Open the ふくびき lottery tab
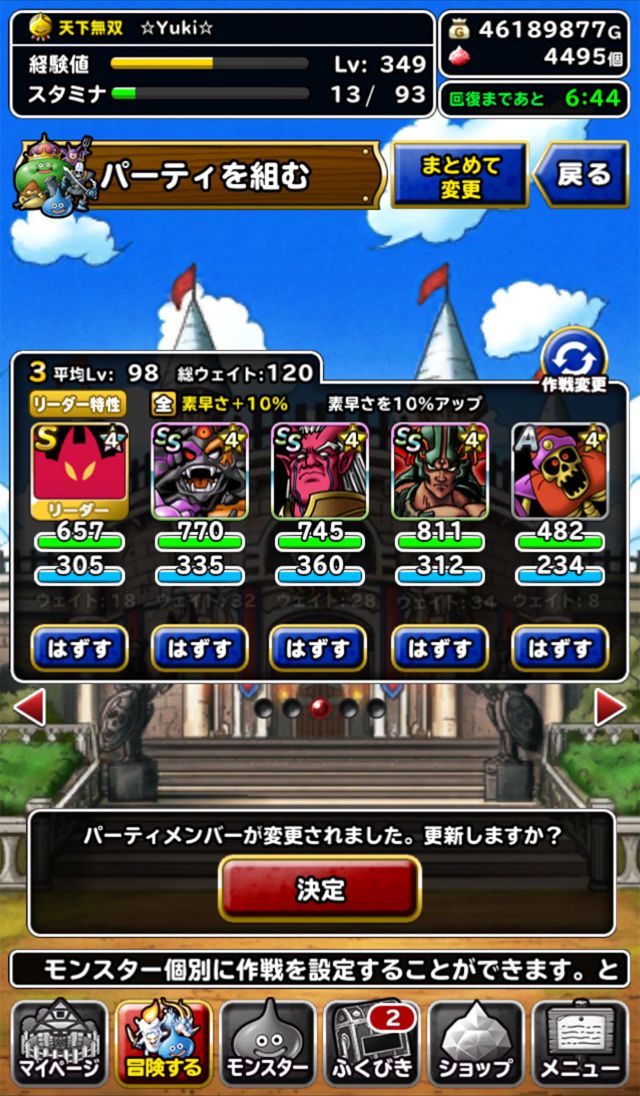This screenshot has height=1096, width=640. coord(372,1042)
